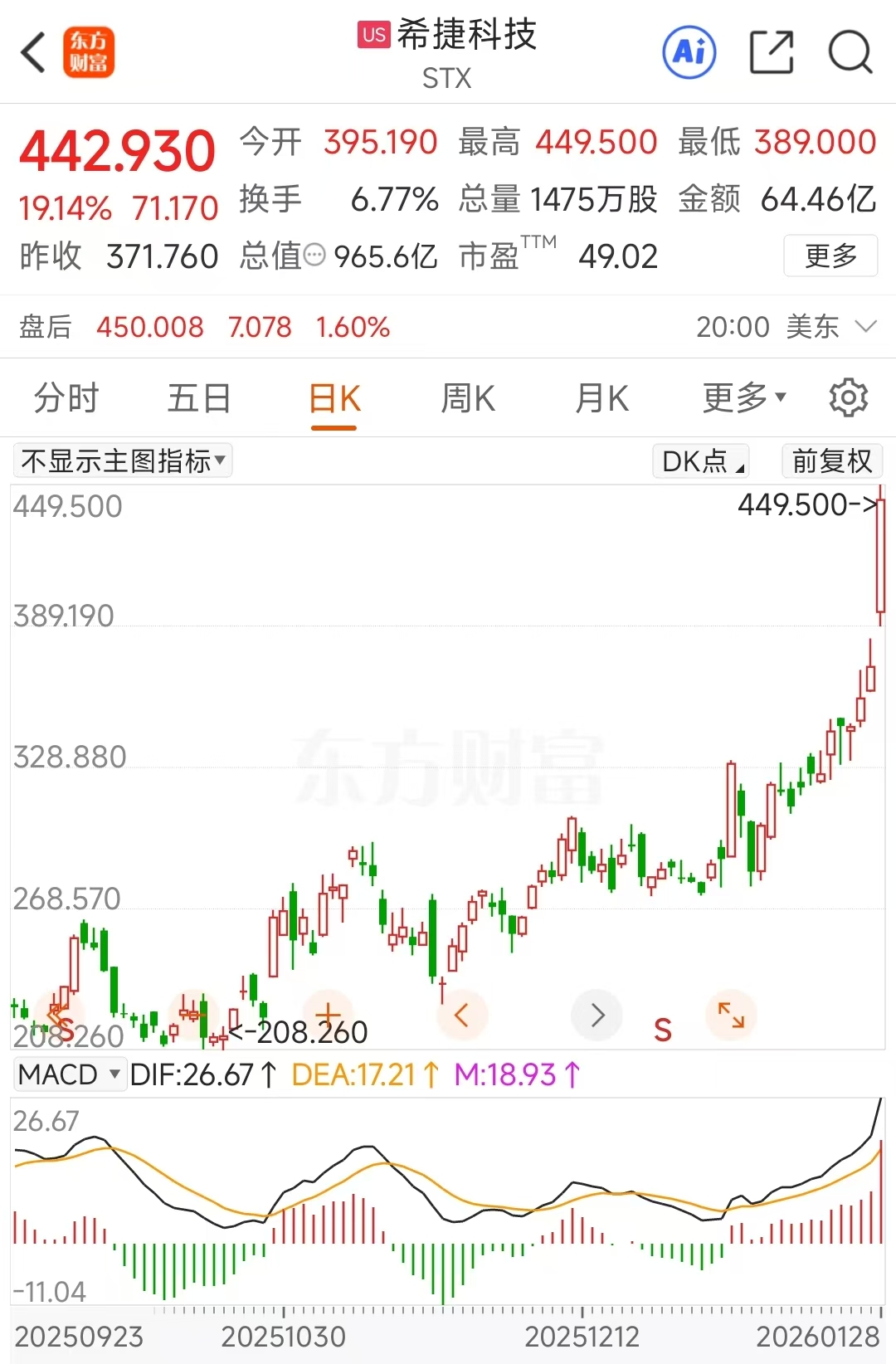Open chart settings gear
The height and width of the screenshot is (1364, 896).
coord(848,398)
